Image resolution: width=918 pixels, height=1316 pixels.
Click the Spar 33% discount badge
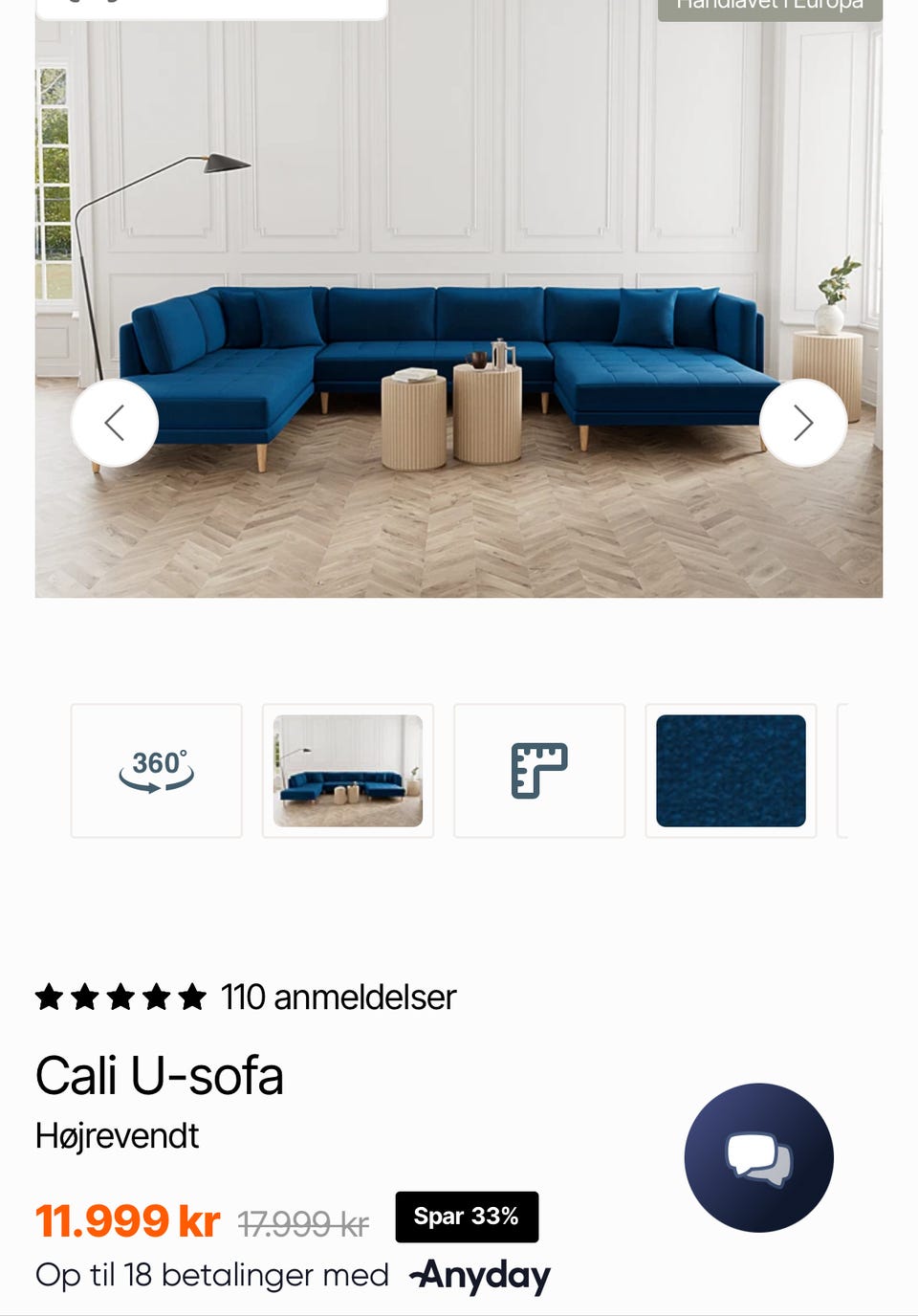pyautogui.click(x=467, y=1216)
